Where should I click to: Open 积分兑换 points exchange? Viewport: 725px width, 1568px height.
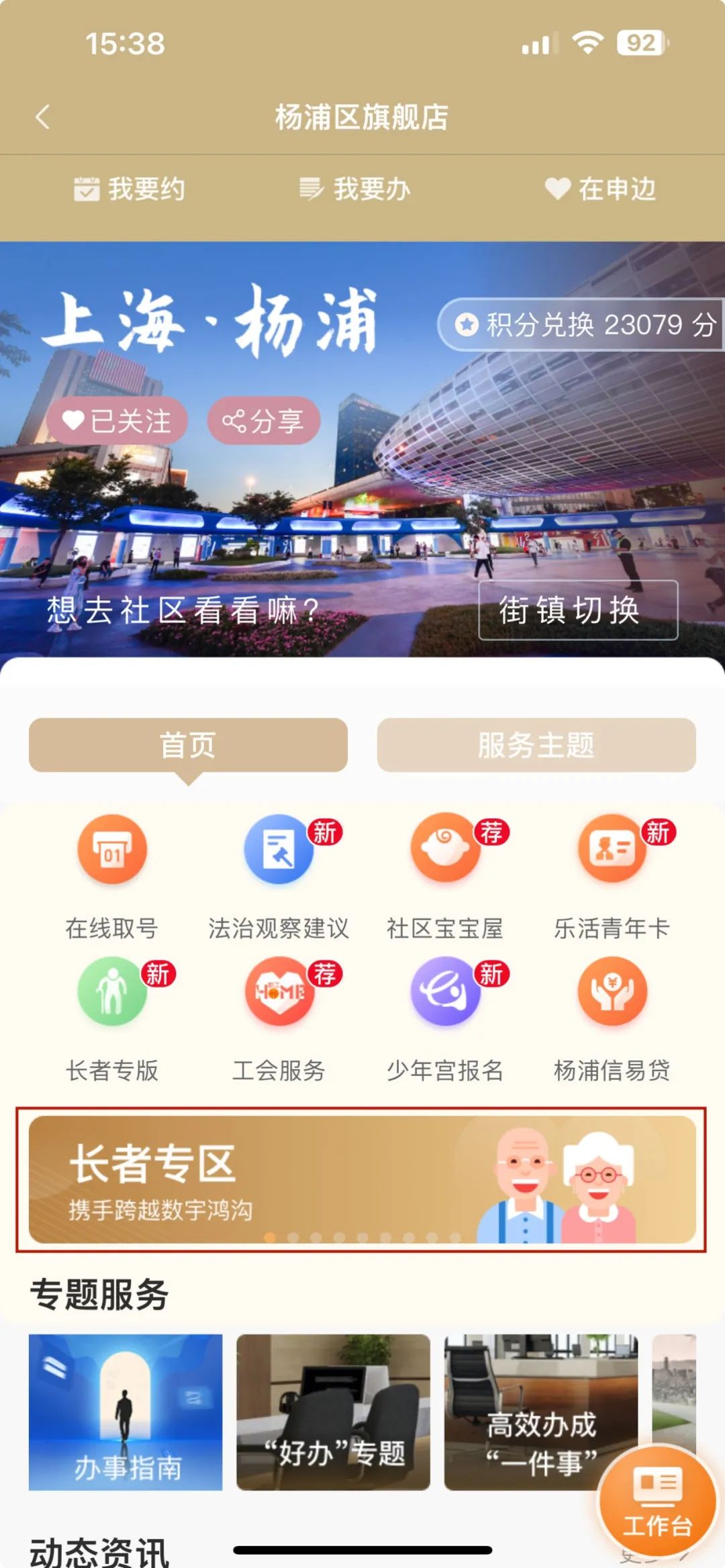583,325
